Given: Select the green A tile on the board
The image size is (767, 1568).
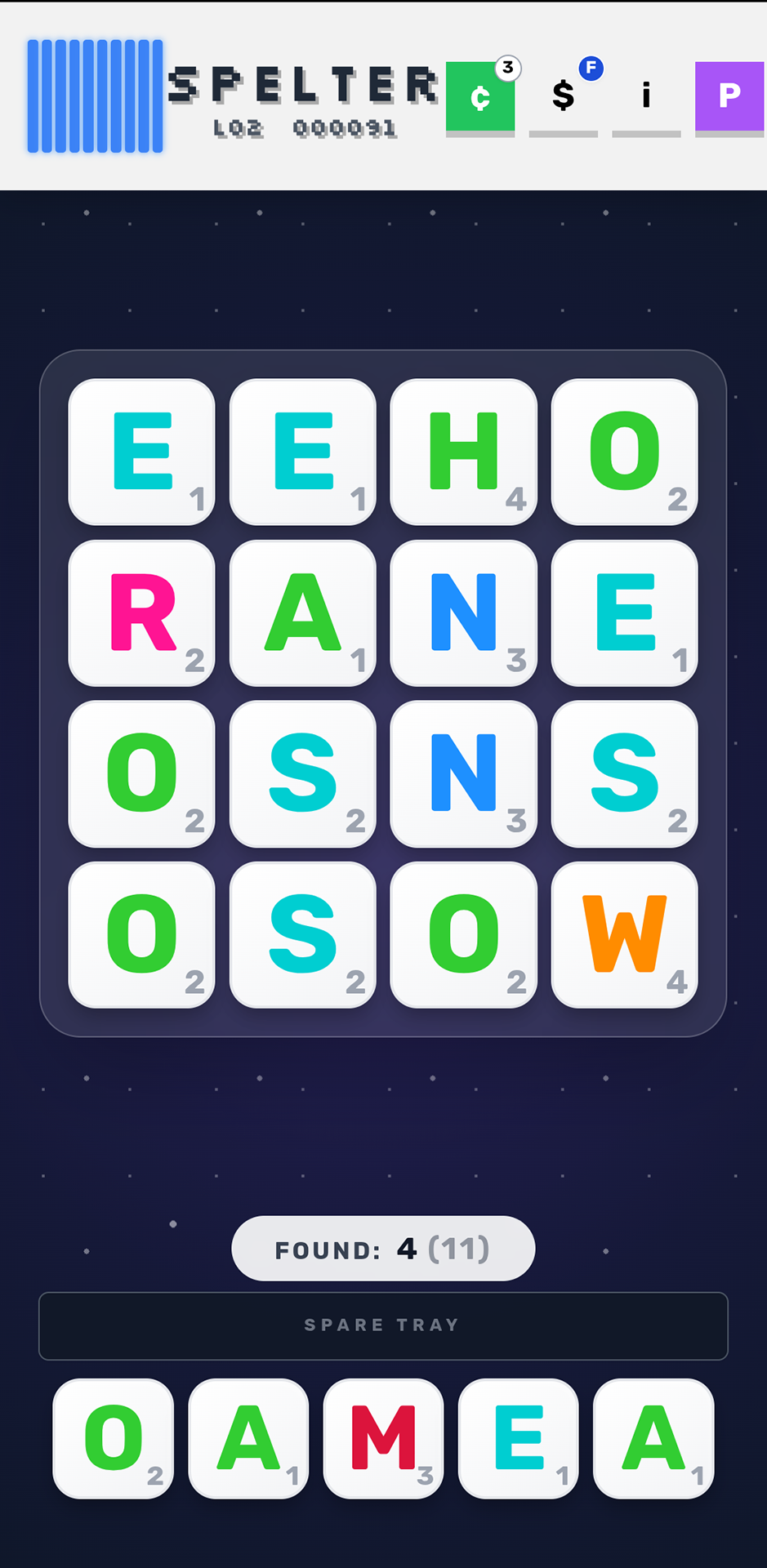Looking at the screenshot, I should (x=302, y=612).
